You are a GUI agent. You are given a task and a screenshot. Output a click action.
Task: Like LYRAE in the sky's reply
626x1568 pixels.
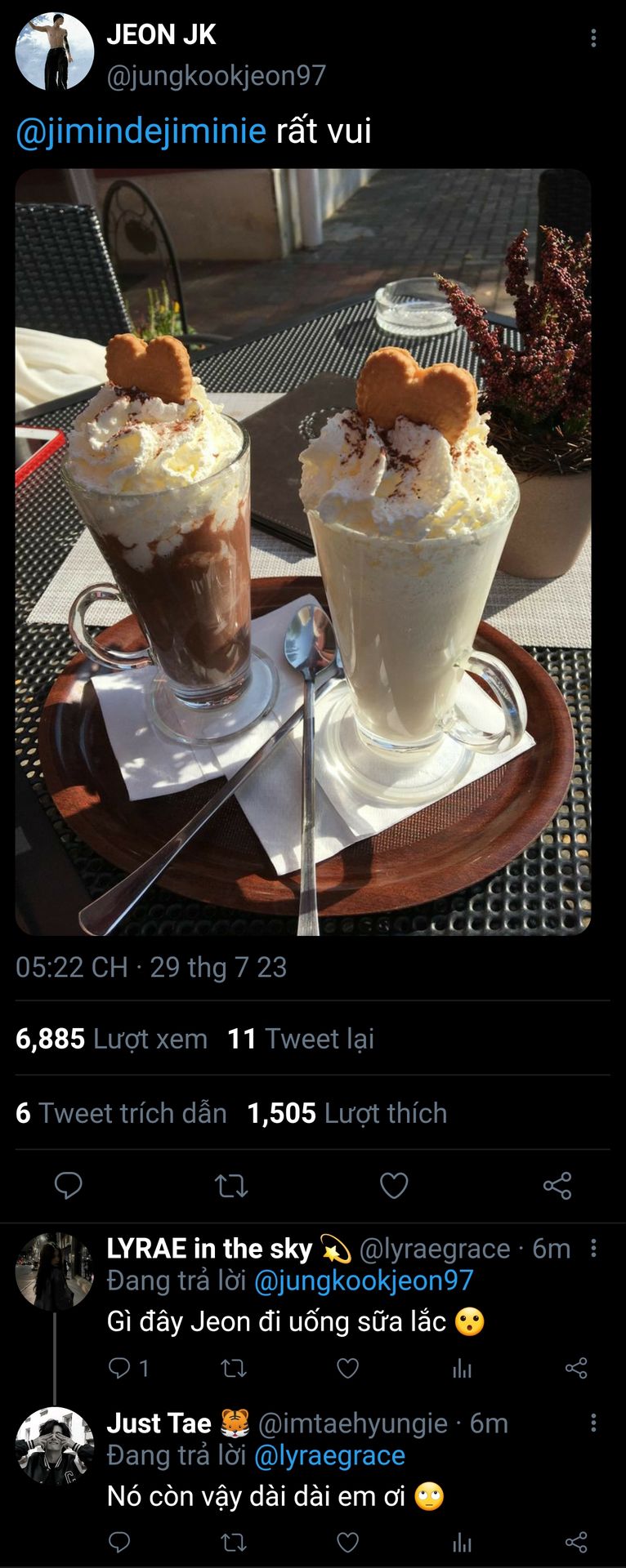point(348,1368)
